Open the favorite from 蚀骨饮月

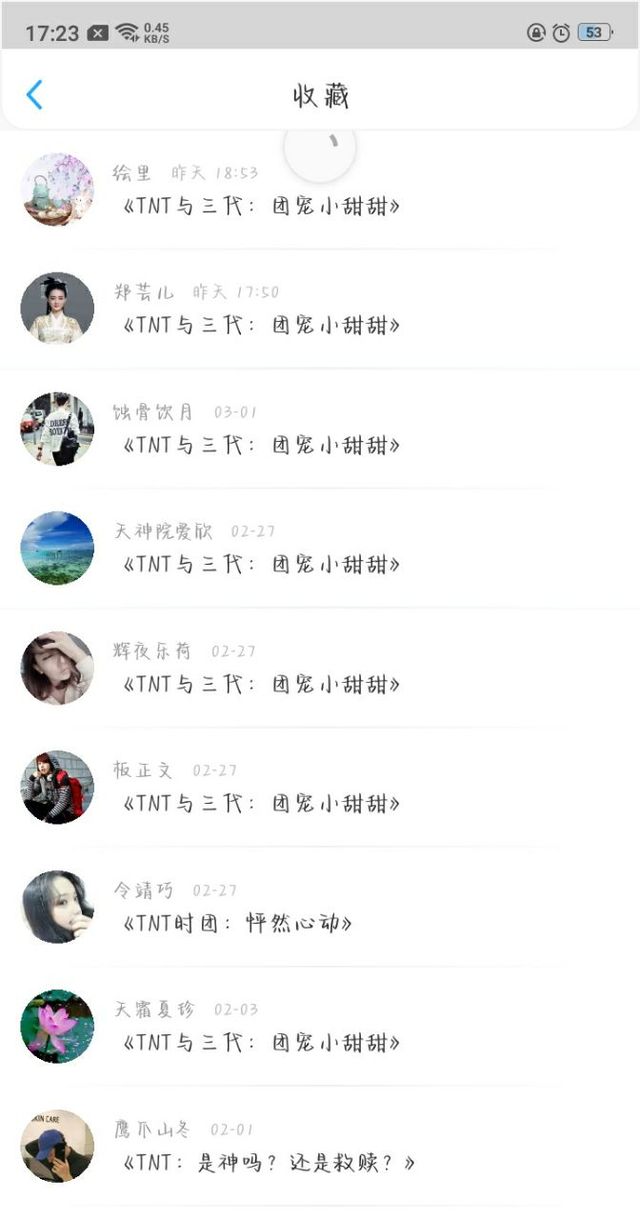coord(262,446)
